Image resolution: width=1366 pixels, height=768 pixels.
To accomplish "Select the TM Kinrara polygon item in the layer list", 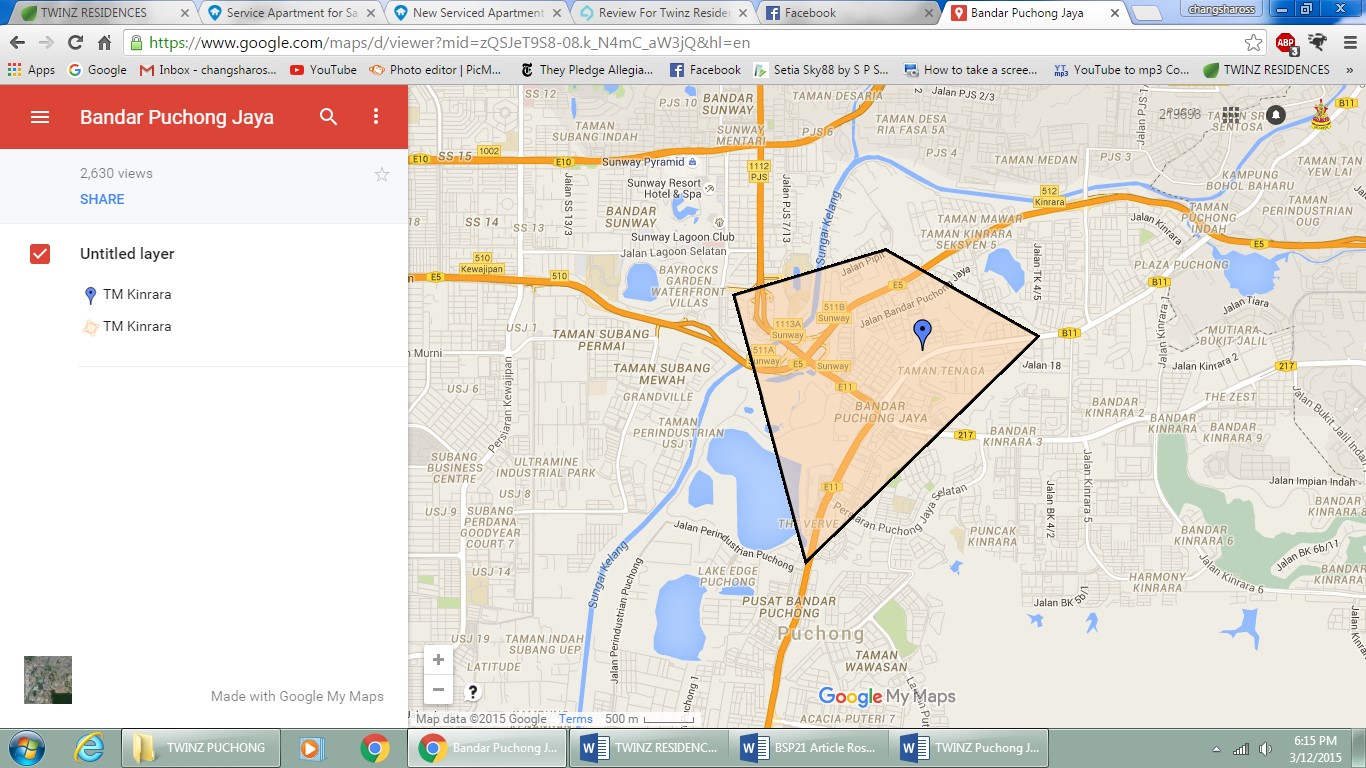I will [136, 326].
